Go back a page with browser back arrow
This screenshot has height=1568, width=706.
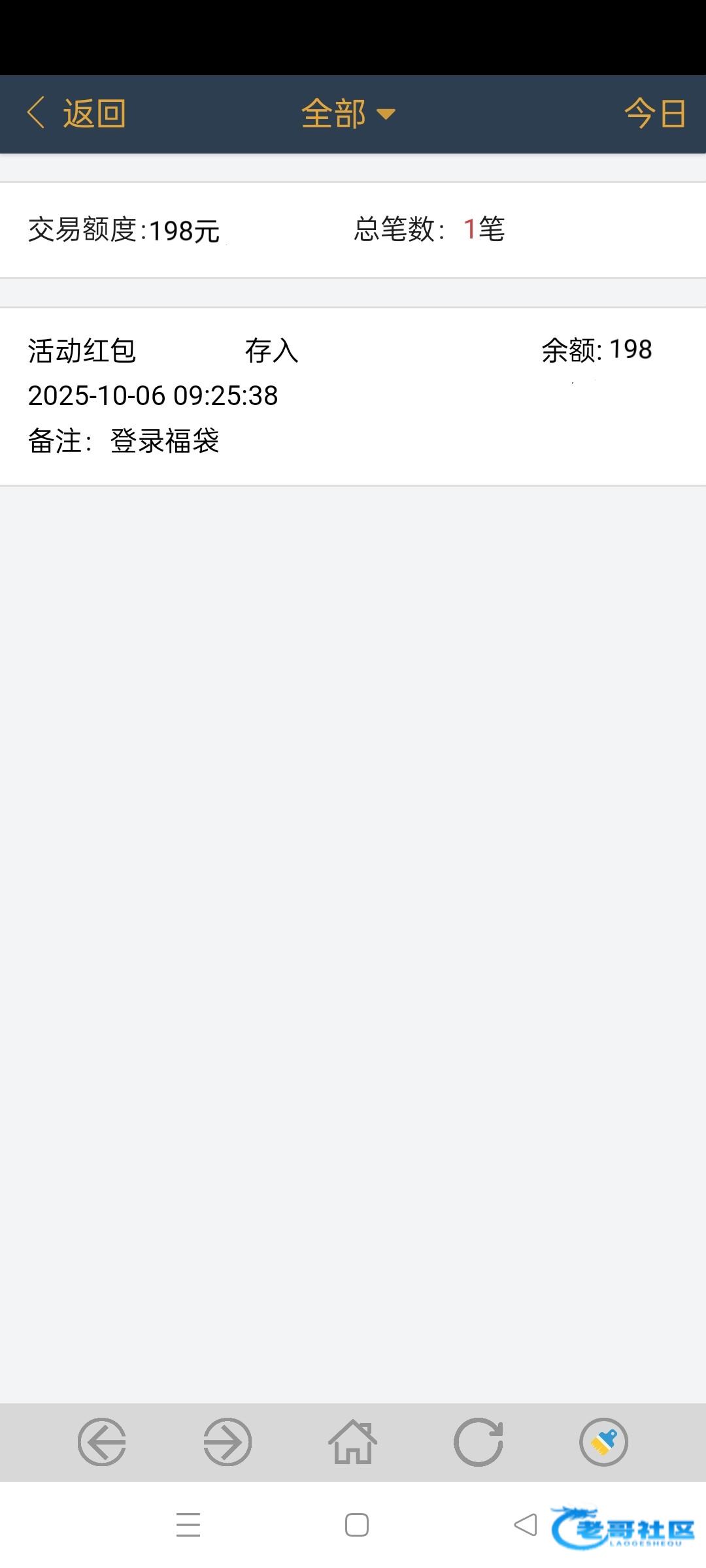click(x=102, y=1442)
